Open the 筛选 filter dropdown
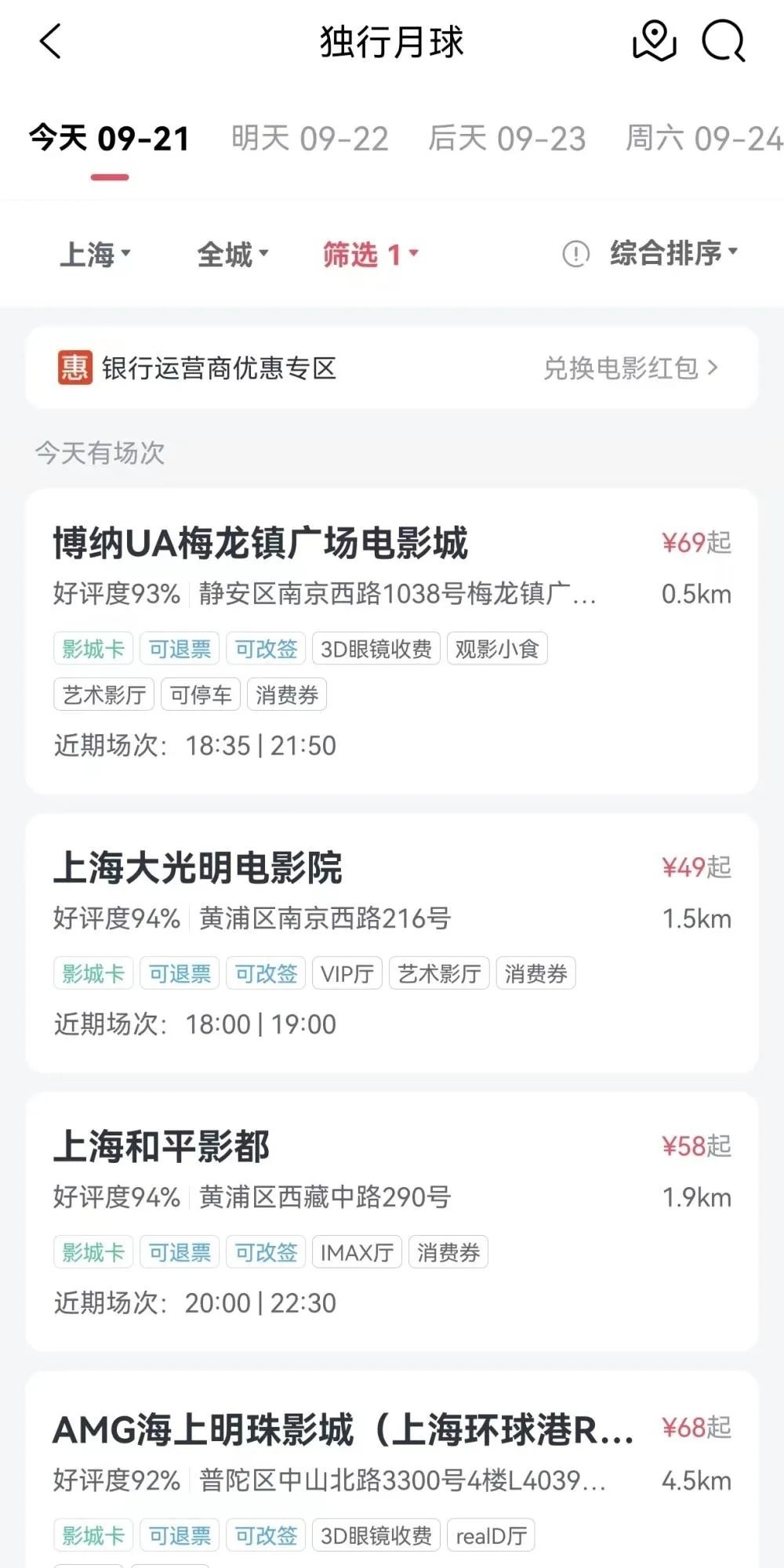Viewport: 784px width, 1568px height. [370, 255]
